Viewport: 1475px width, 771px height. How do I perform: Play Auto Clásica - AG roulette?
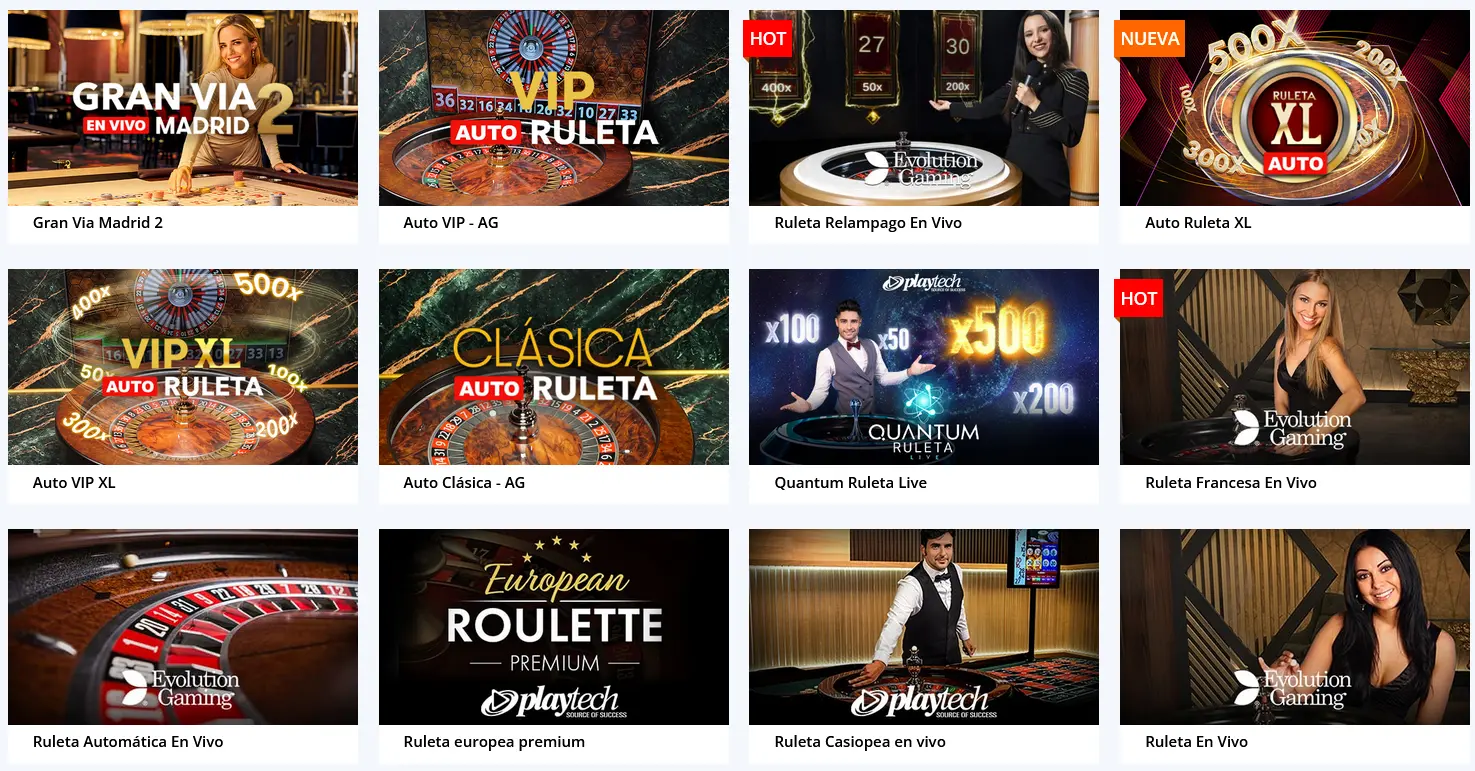tap(553, 367)
